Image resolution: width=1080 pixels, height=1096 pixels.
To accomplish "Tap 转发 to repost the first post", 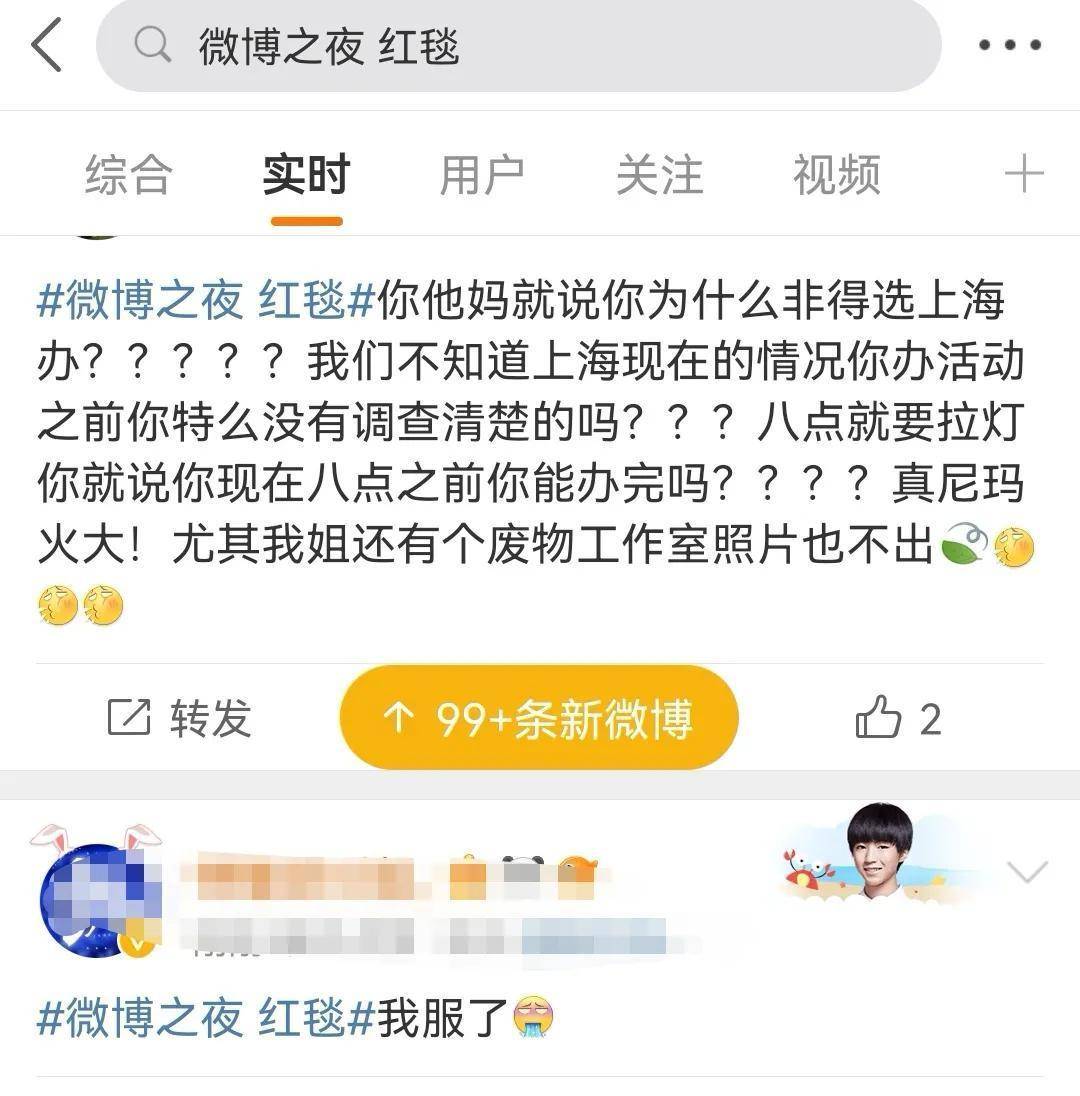I will tap(180, 718).
